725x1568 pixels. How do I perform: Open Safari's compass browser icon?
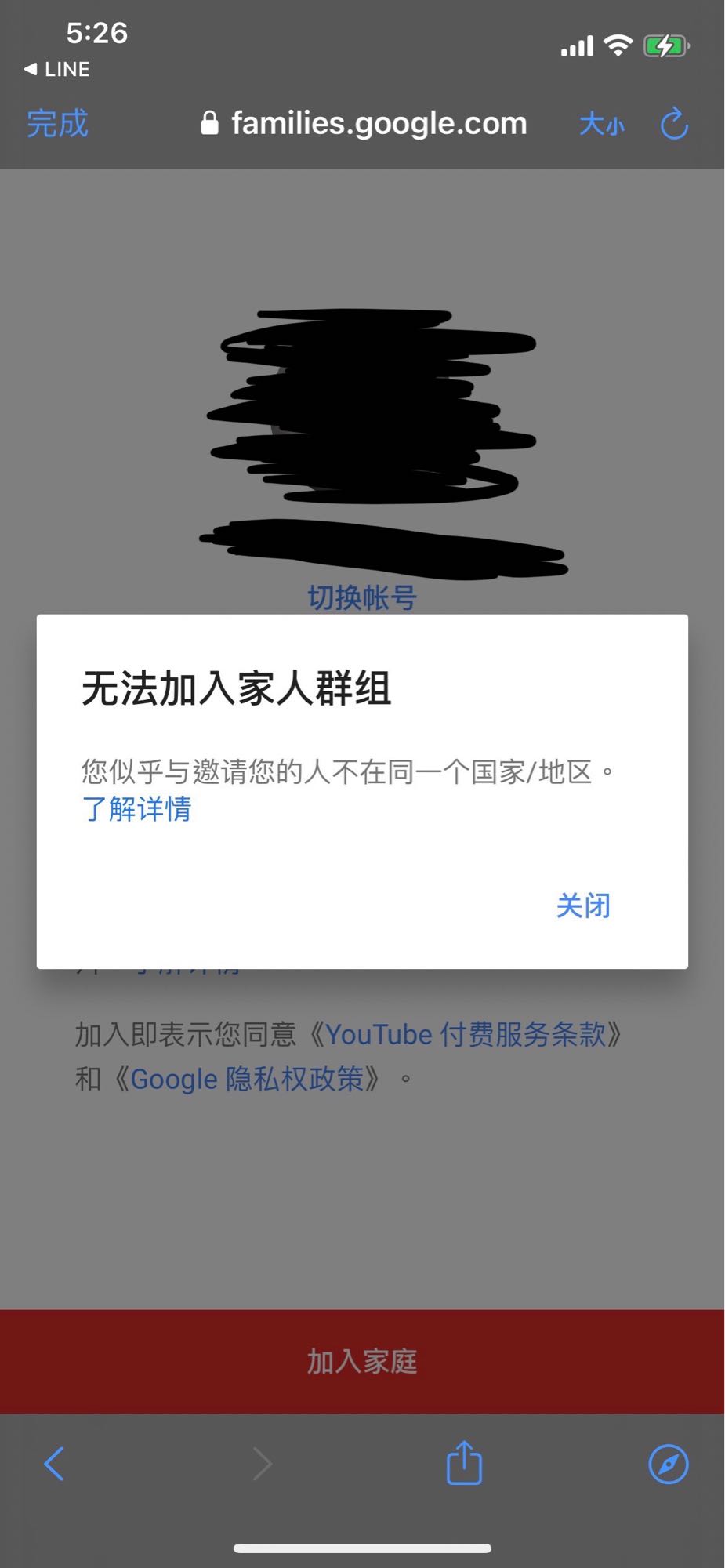pyautogui.click(x=668, y=1462)
